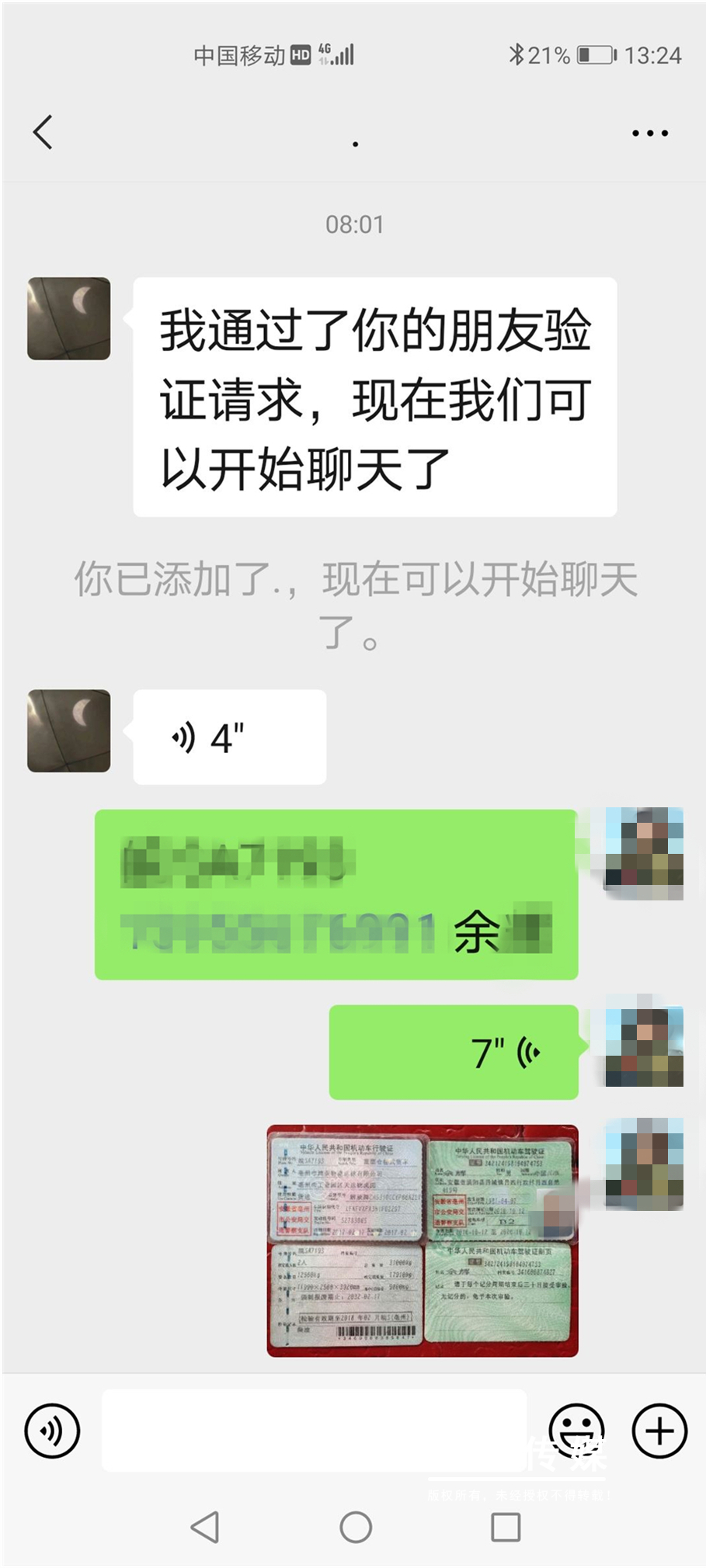Switch to voice input mode
Screen dimensions: 706x1568
click(x=52, y=1431)
